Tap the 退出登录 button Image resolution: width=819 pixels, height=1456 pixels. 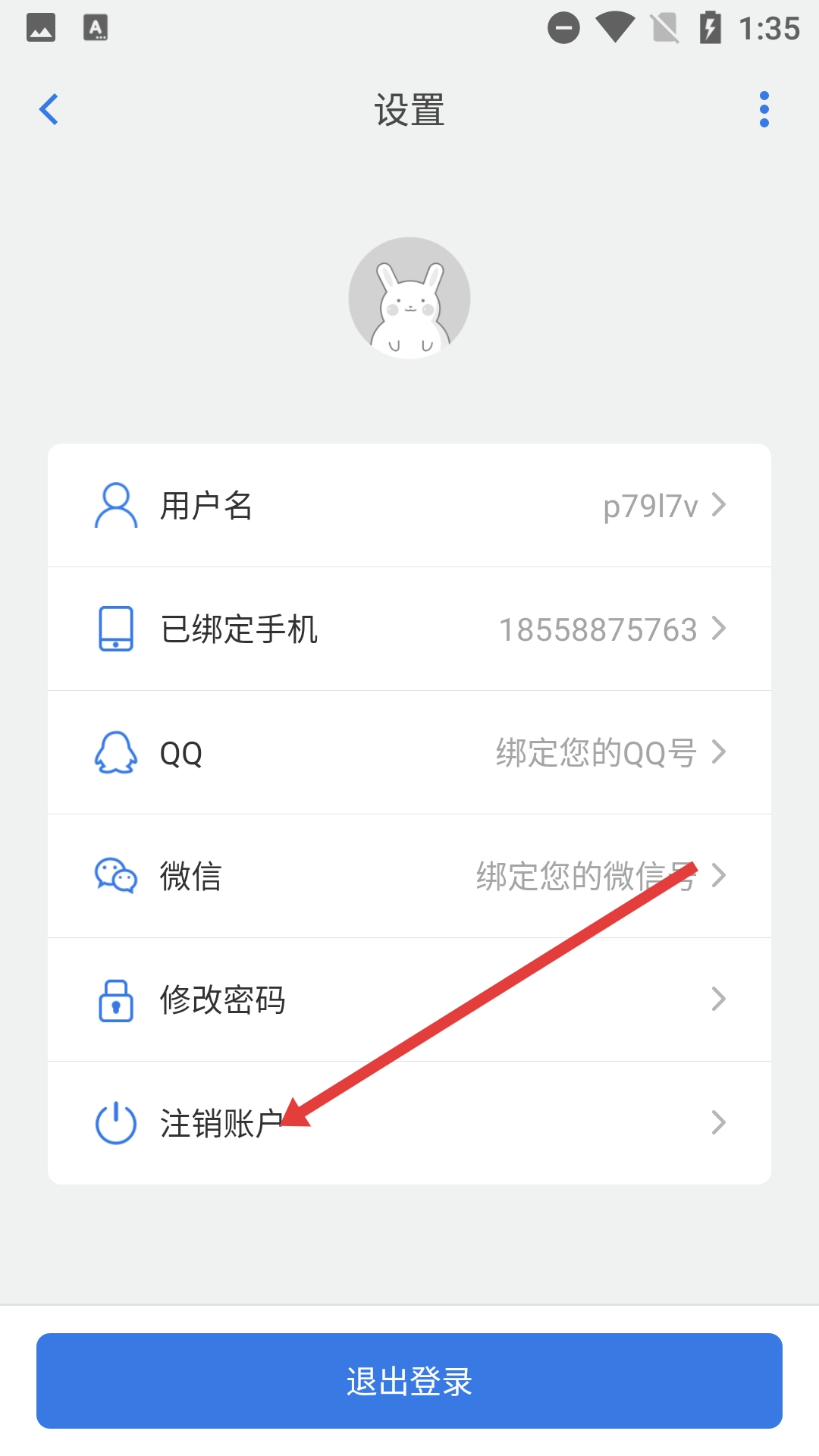tap(409, 1381)
